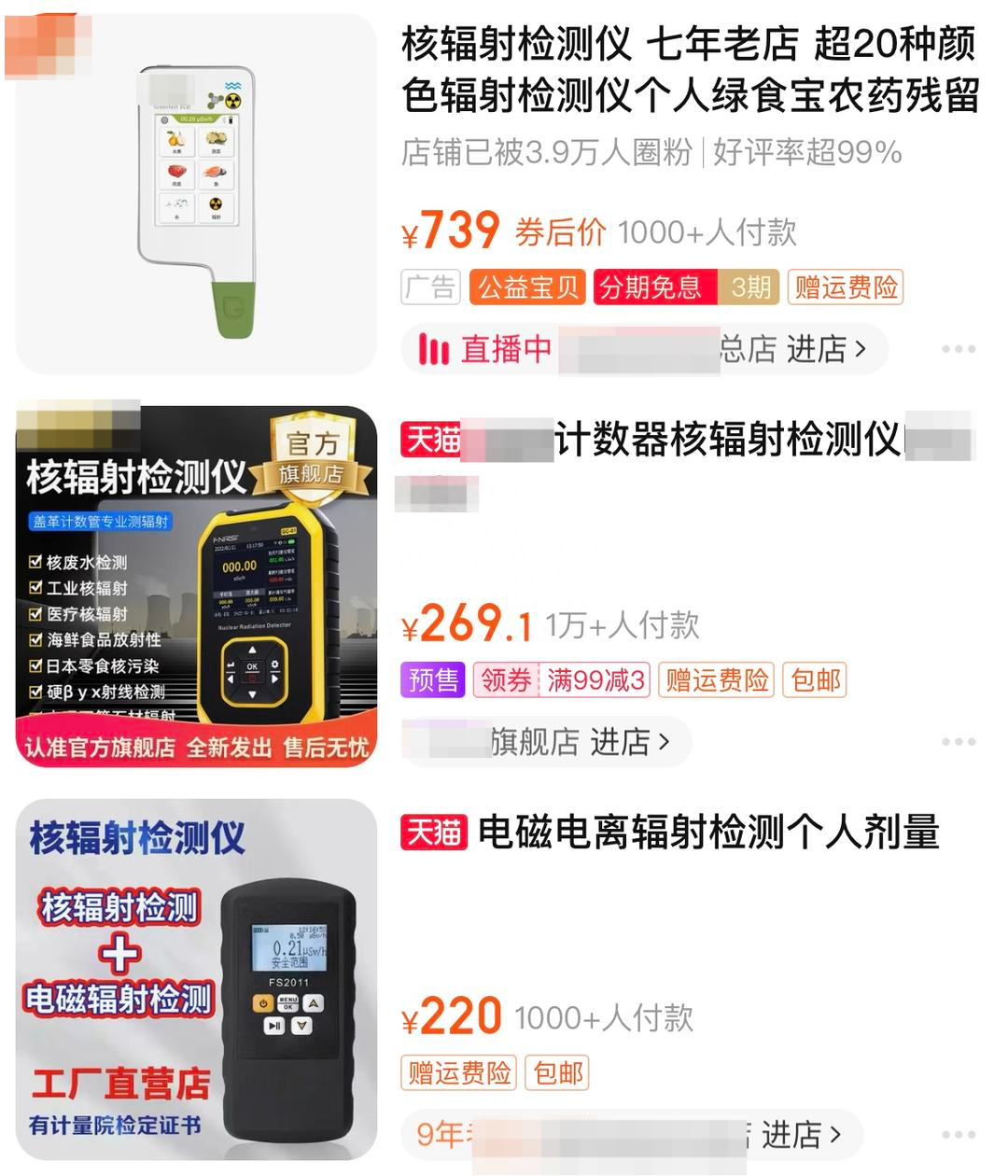This screenshot has width=1008, height=1176.
Task: Open the 电磁电离辐射检测个人剂量 listing title
Action: (x=707, y=832)
